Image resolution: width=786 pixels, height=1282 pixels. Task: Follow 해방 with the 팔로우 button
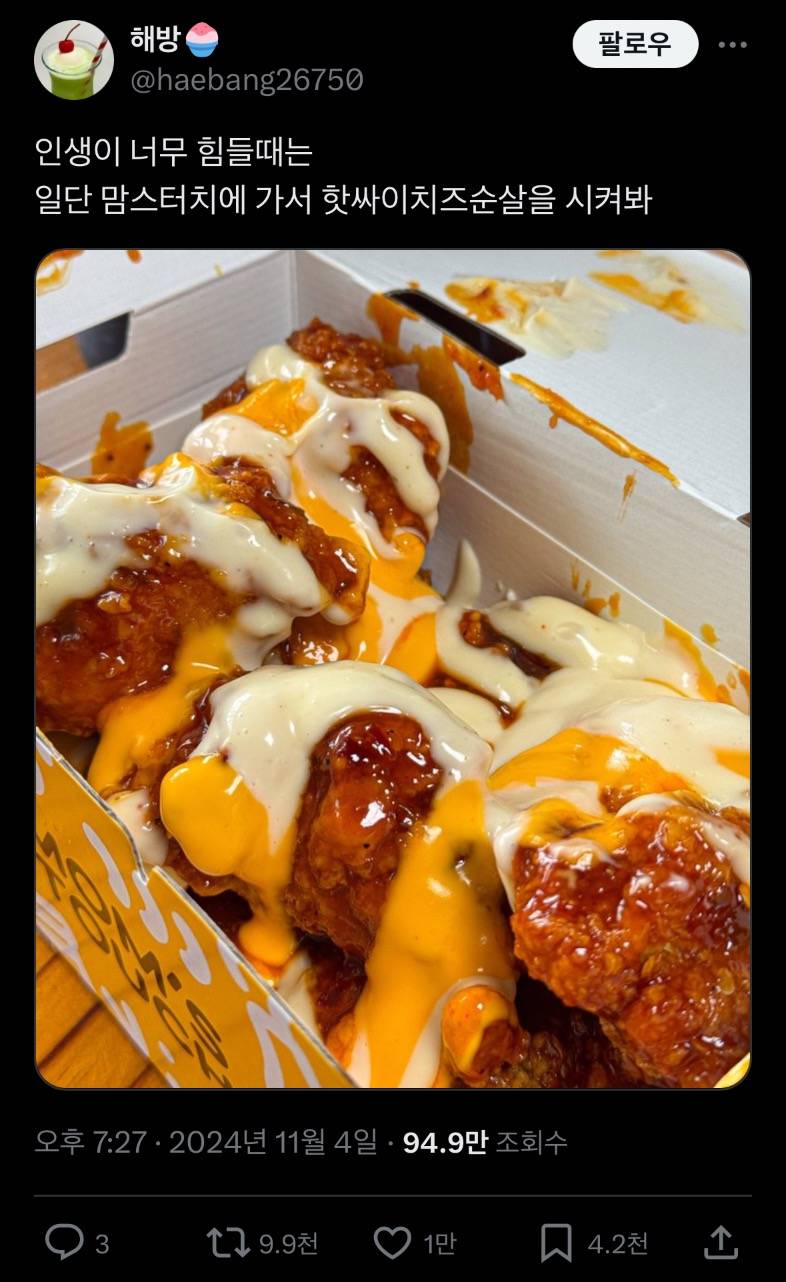[635, 44]
